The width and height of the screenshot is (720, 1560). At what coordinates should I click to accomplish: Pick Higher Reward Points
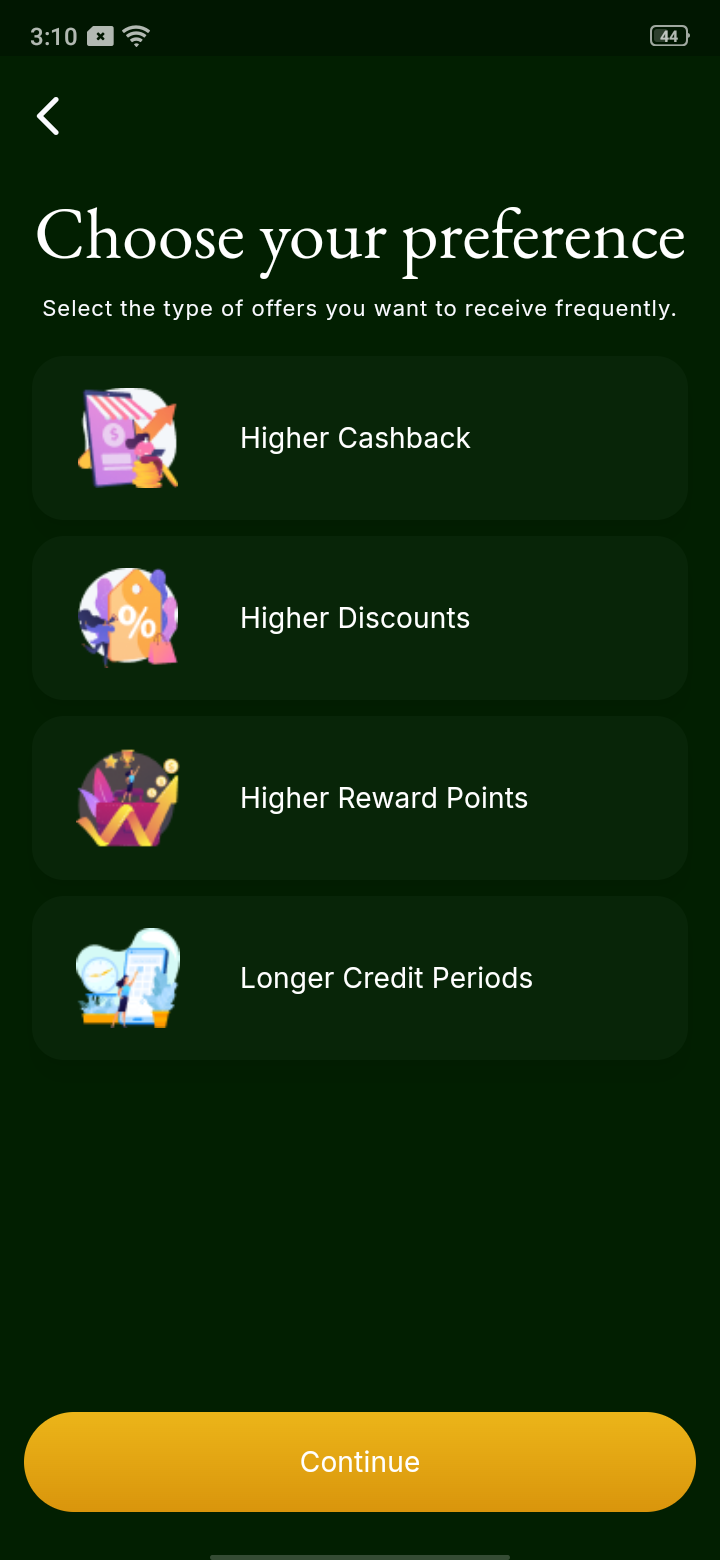click(360, 798)
